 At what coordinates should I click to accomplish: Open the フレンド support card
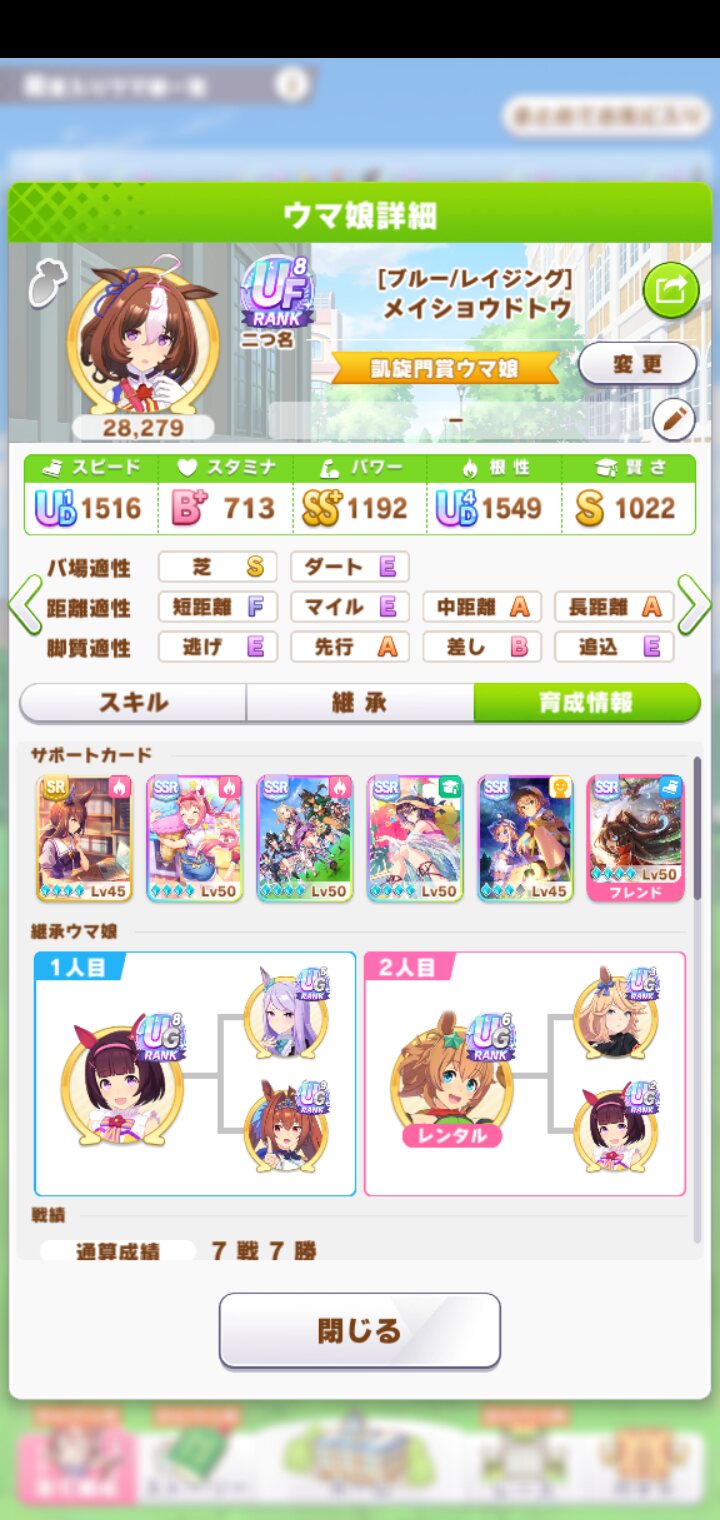pyautogui.click(x=635, y=838)
